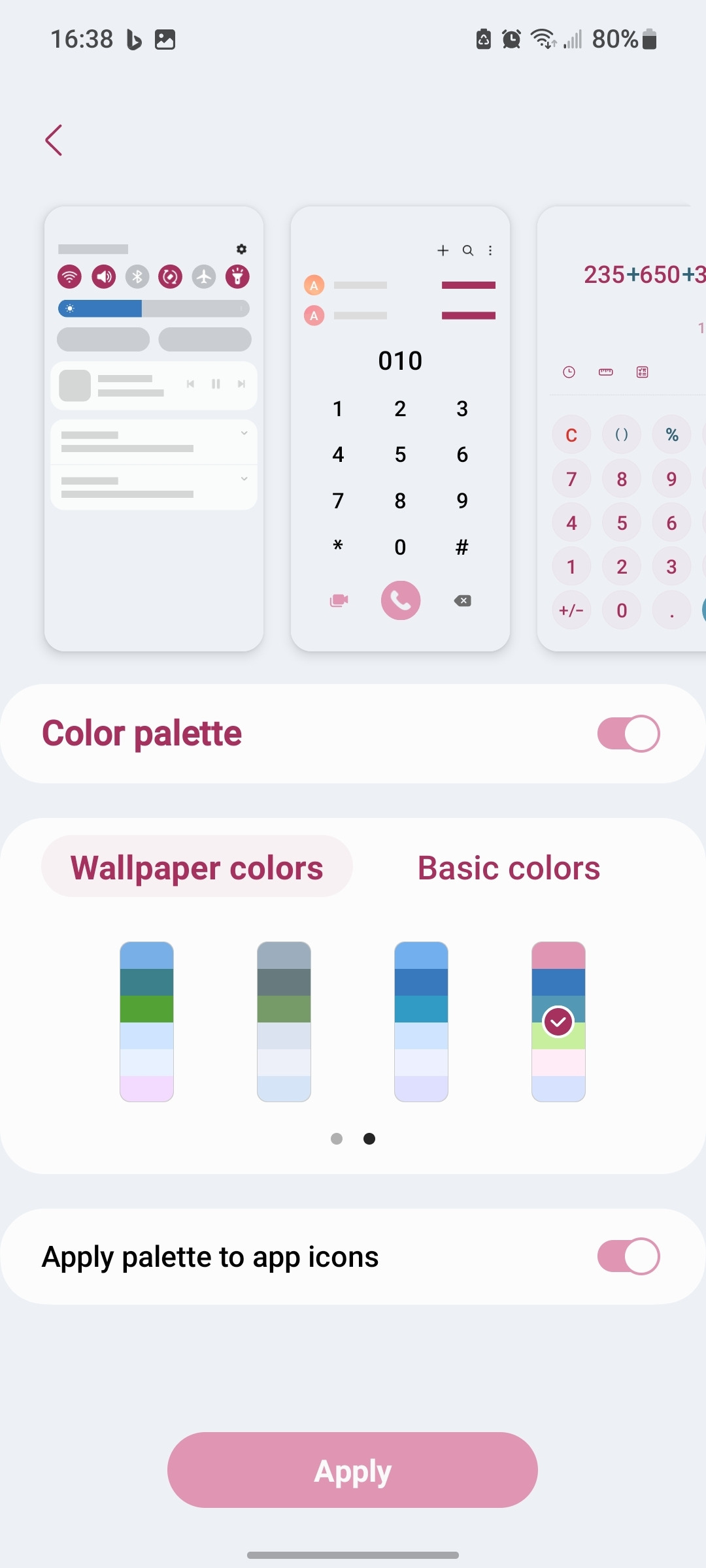Tap the airplane mode icon
This screenshot has width=706, height=1568.
[x=204, y=277]
